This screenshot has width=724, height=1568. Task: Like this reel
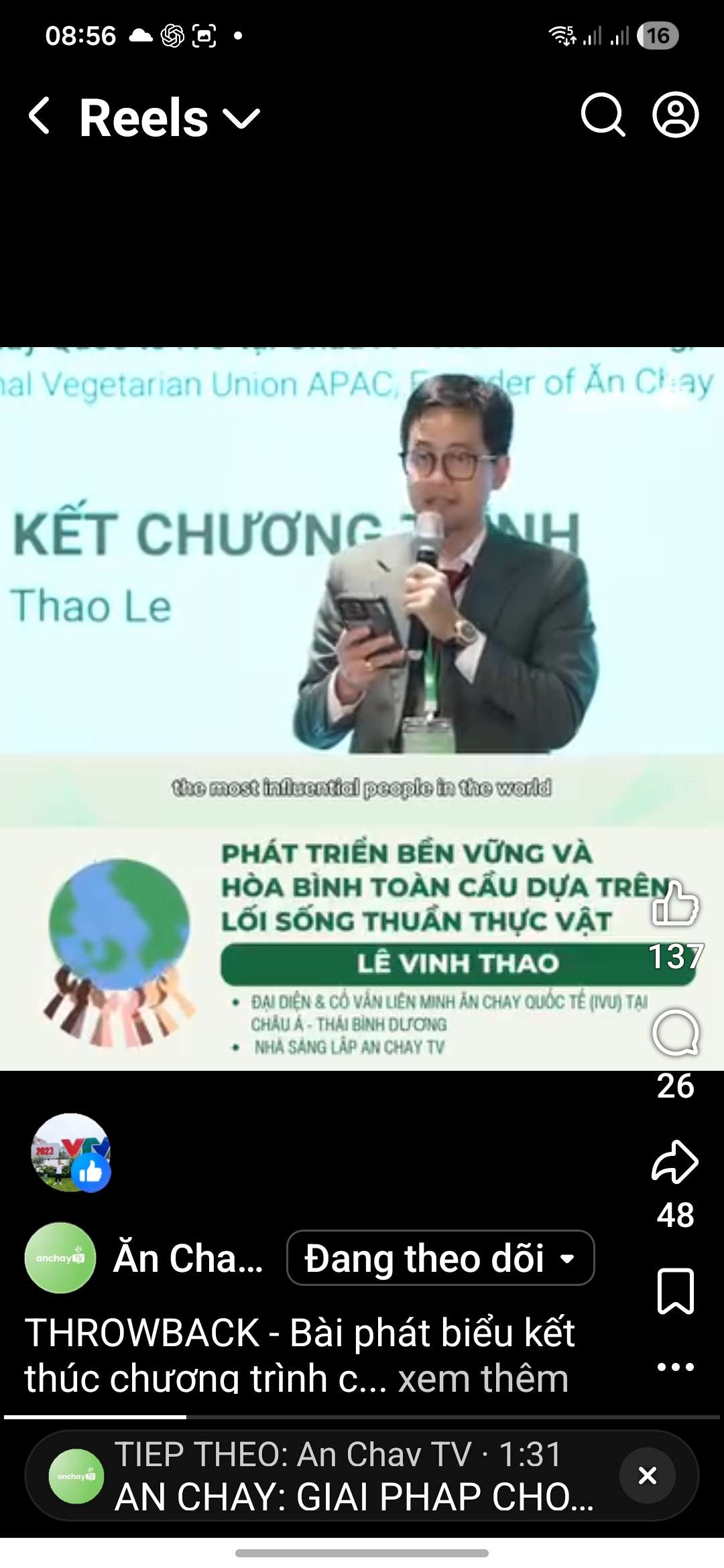pos(675,905)
